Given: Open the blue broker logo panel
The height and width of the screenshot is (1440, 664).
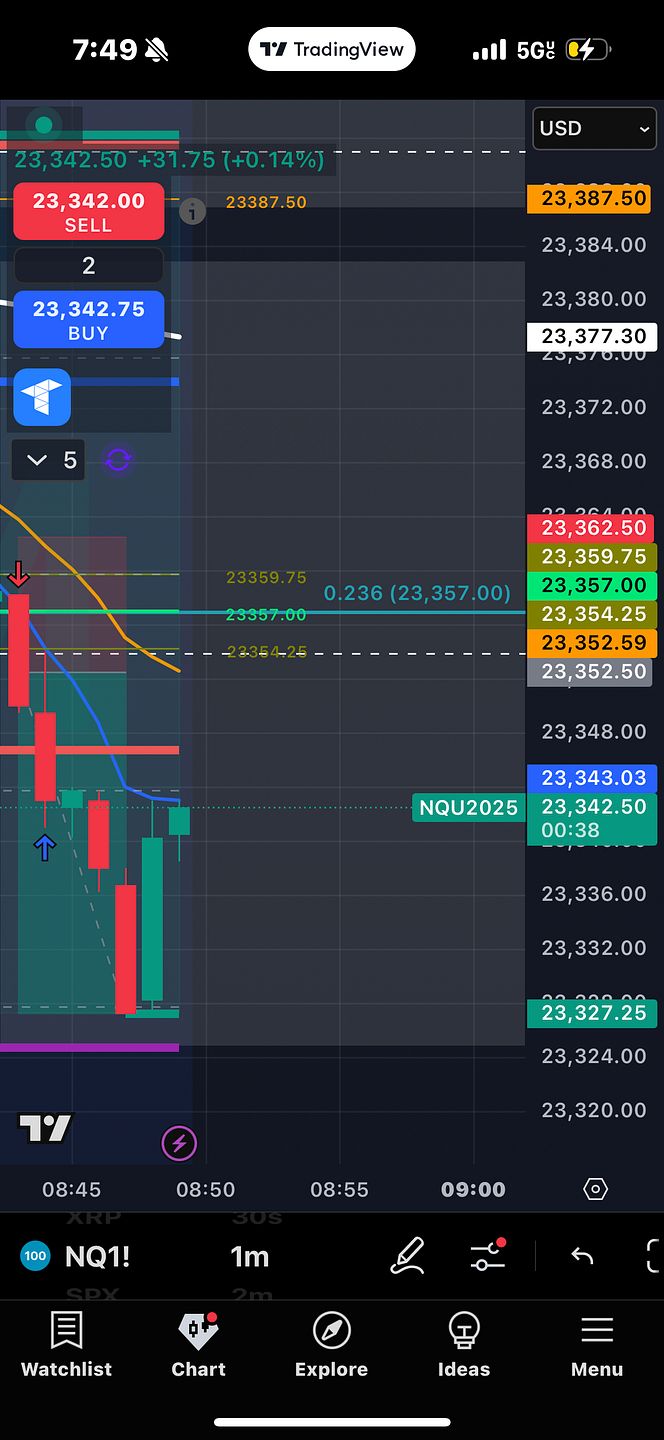Looking at the screenshot, I should click(x=42, y=397).
